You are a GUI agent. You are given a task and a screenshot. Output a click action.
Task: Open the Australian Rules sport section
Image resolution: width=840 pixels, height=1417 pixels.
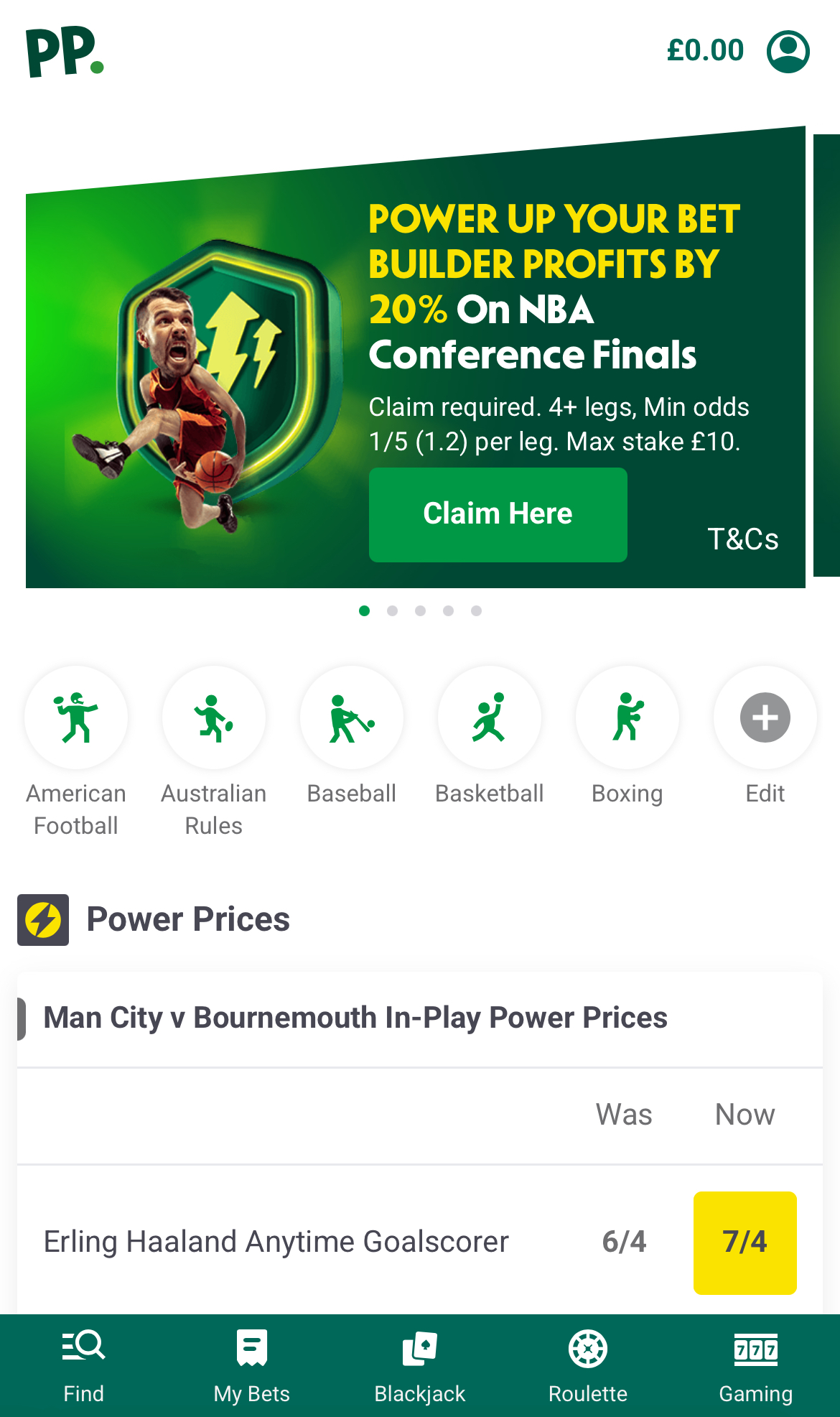213,717
